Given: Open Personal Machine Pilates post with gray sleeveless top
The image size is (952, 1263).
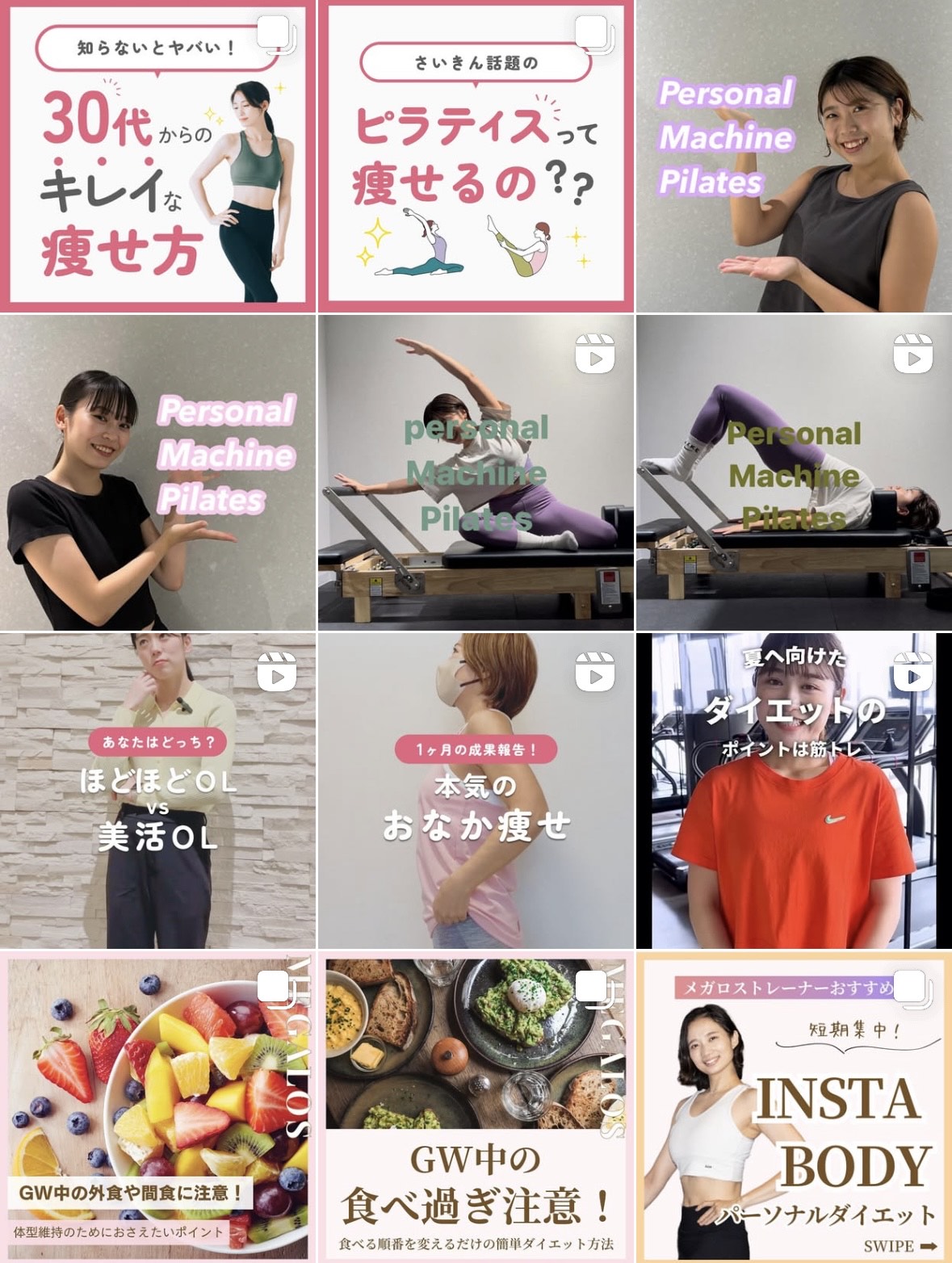Looking at the screenshot, I should (794, 156).
